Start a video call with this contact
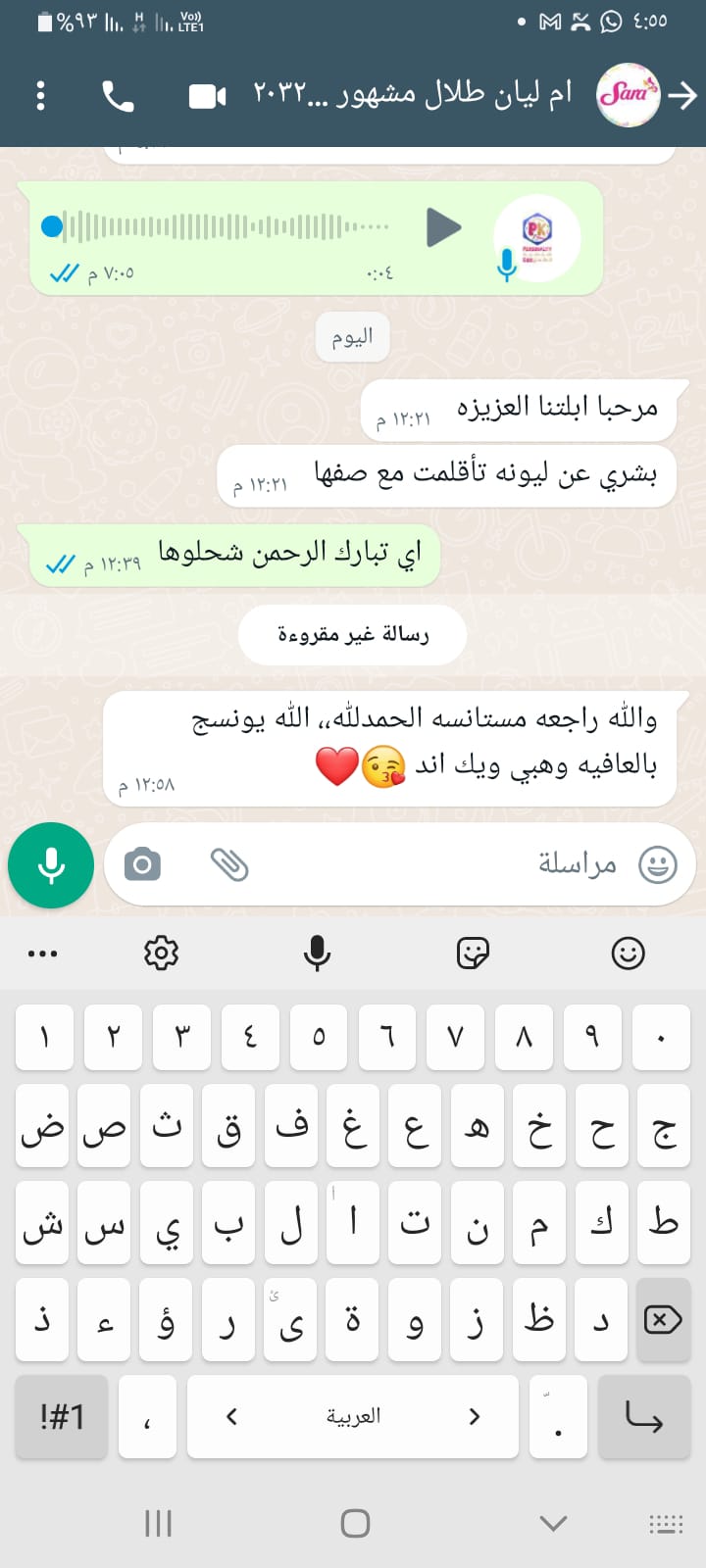Screen dimensions: 706x1568 (207, 95)
